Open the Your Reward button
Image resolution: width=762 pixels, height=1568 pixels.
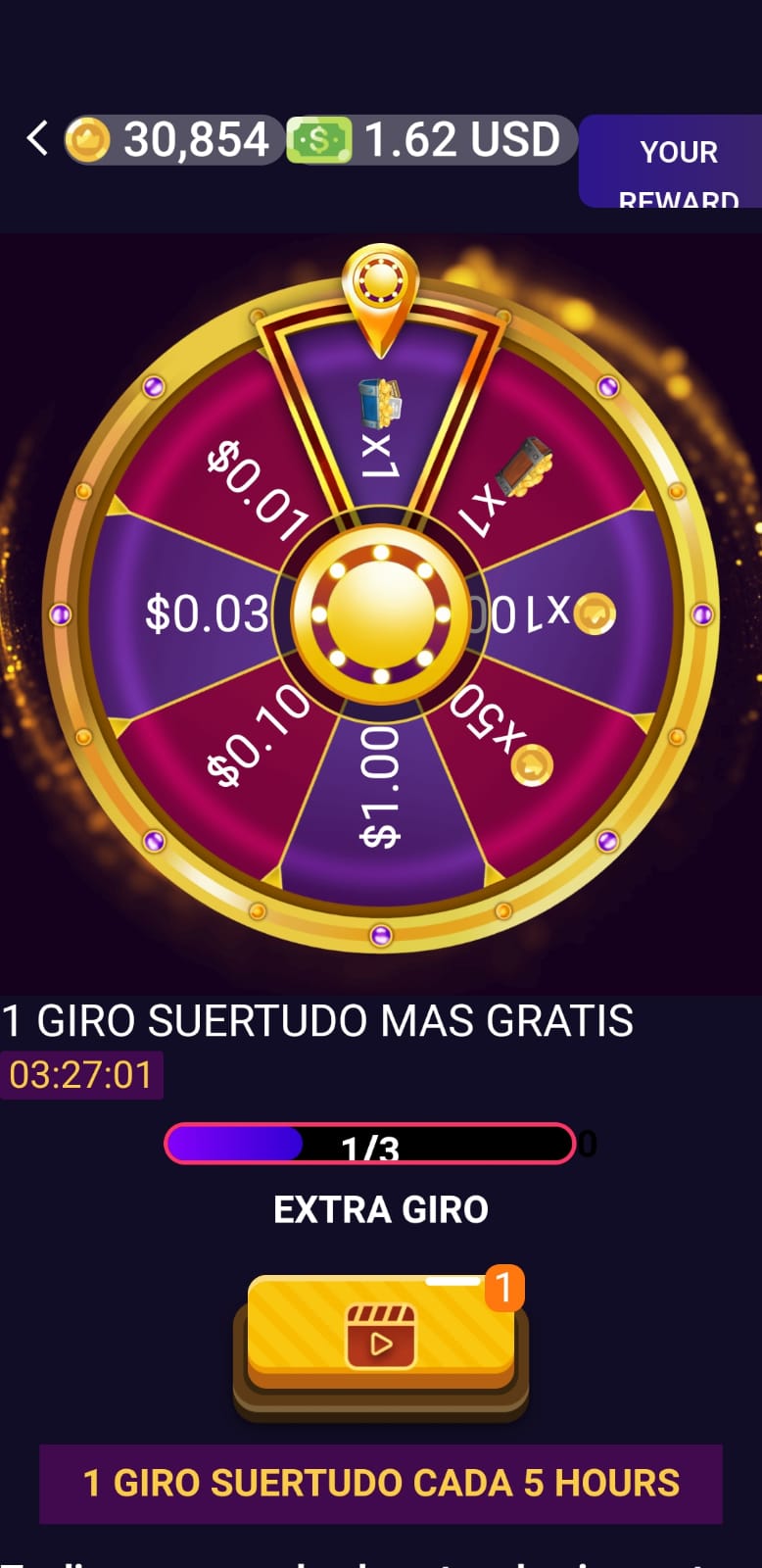click(673, 161)
